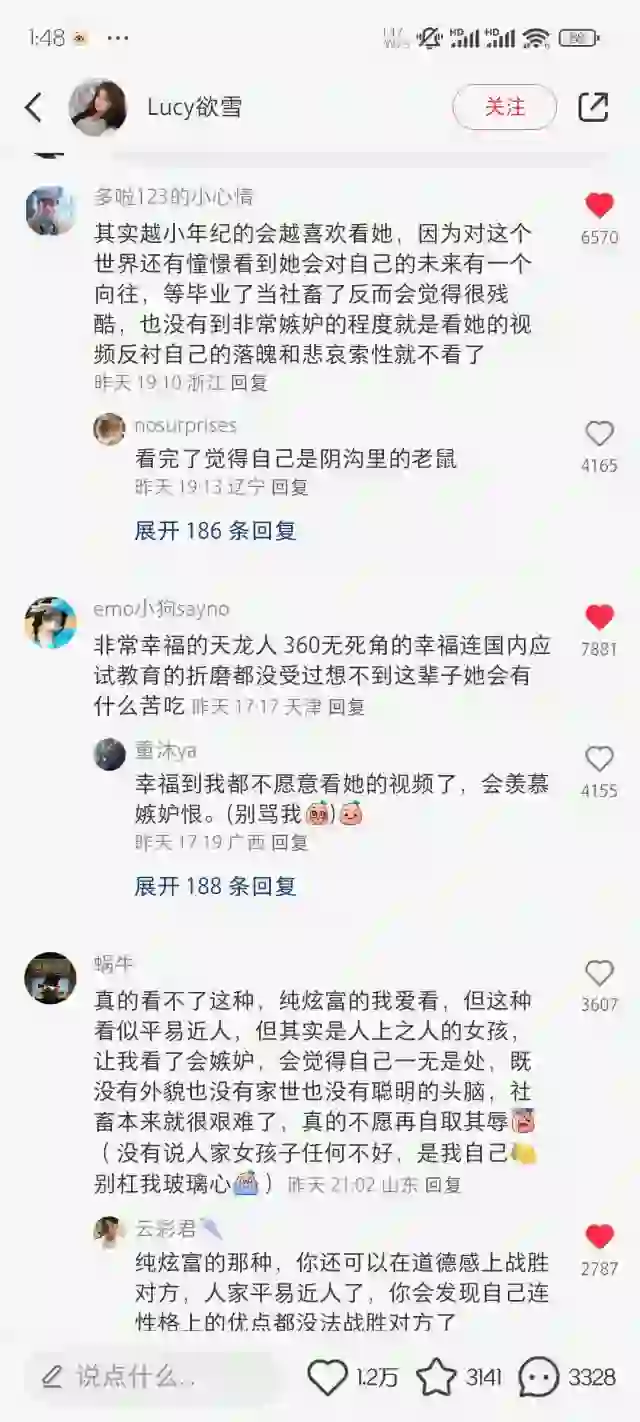Open nosurprises' avatar
The image size is (640, 1422).
coord(109,429)
